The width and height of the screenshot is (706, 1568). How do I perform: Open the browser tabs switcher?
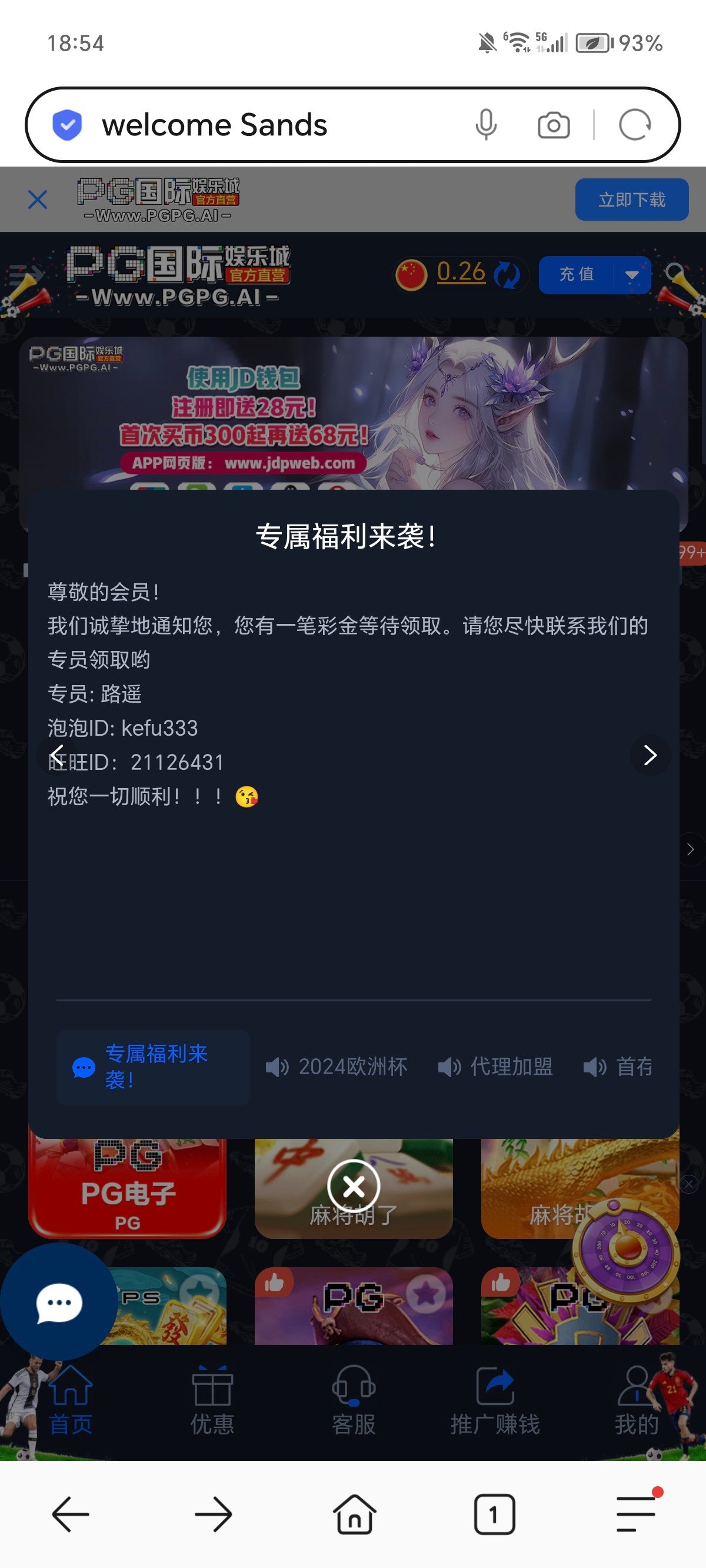pos(494,1514)
